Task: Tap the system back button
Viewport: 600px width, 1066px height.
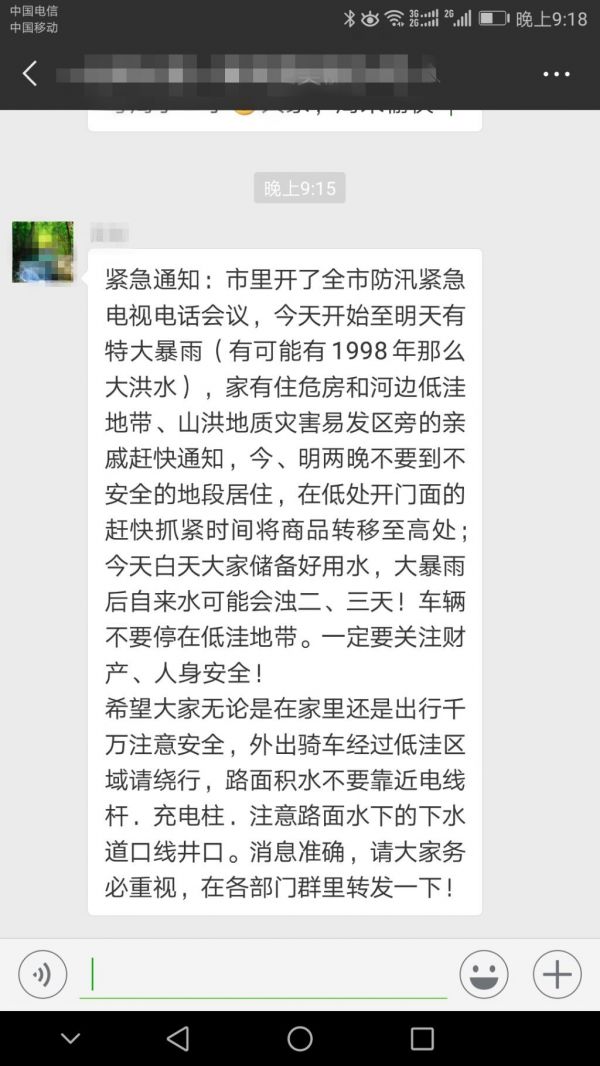Action: click(x=178, y=1038)
